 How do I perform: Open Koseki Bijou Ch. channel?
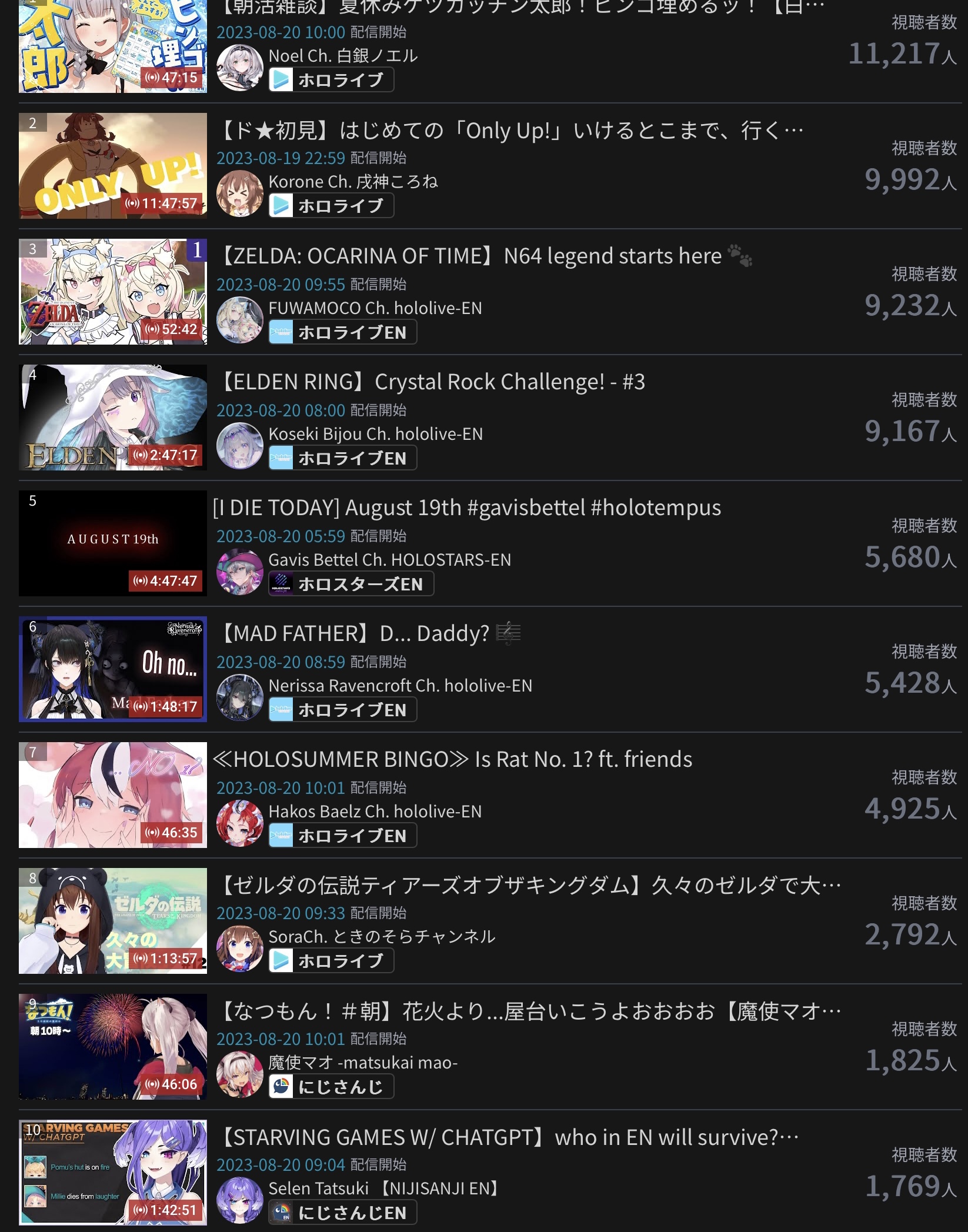(x=375, y=434)
